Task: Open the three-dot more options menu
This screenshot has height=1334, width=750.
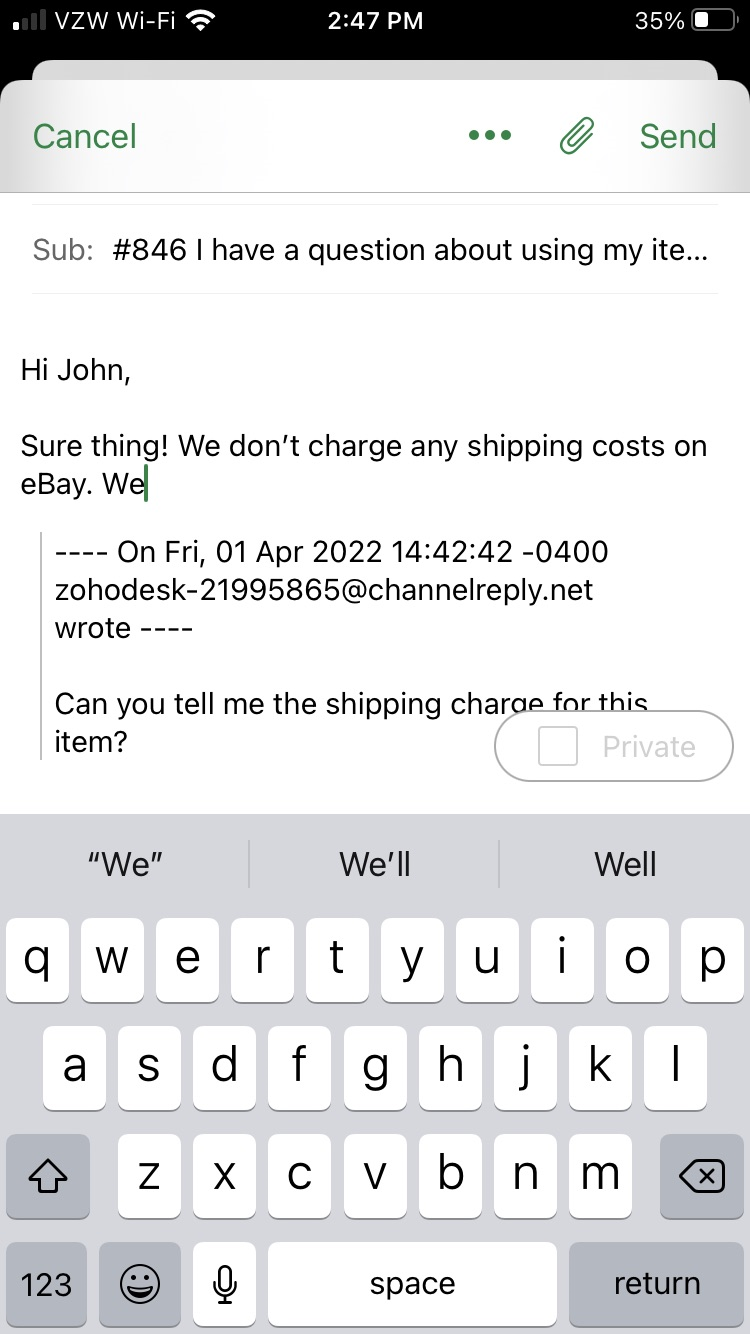Action: (x=490, y=136)
